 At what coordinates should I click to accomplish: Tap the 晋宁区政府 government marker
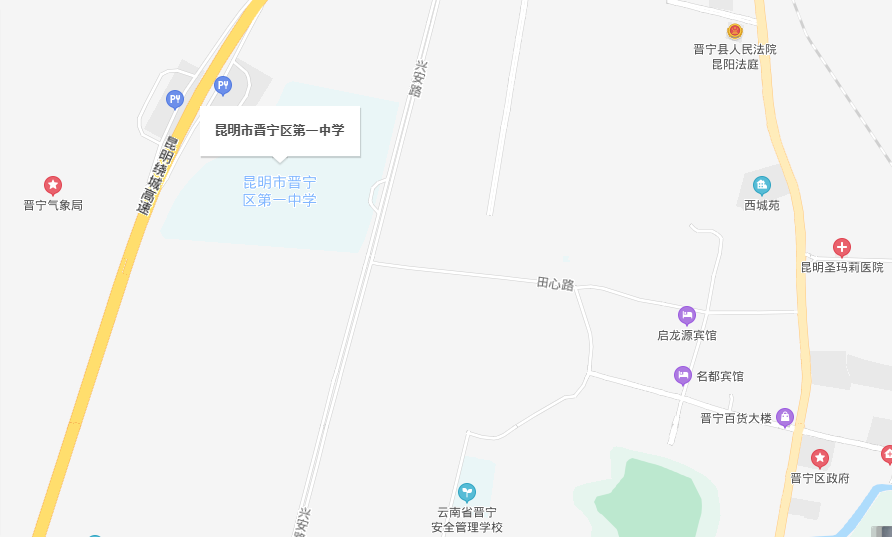pyautogui.click(x=820, y=458)
